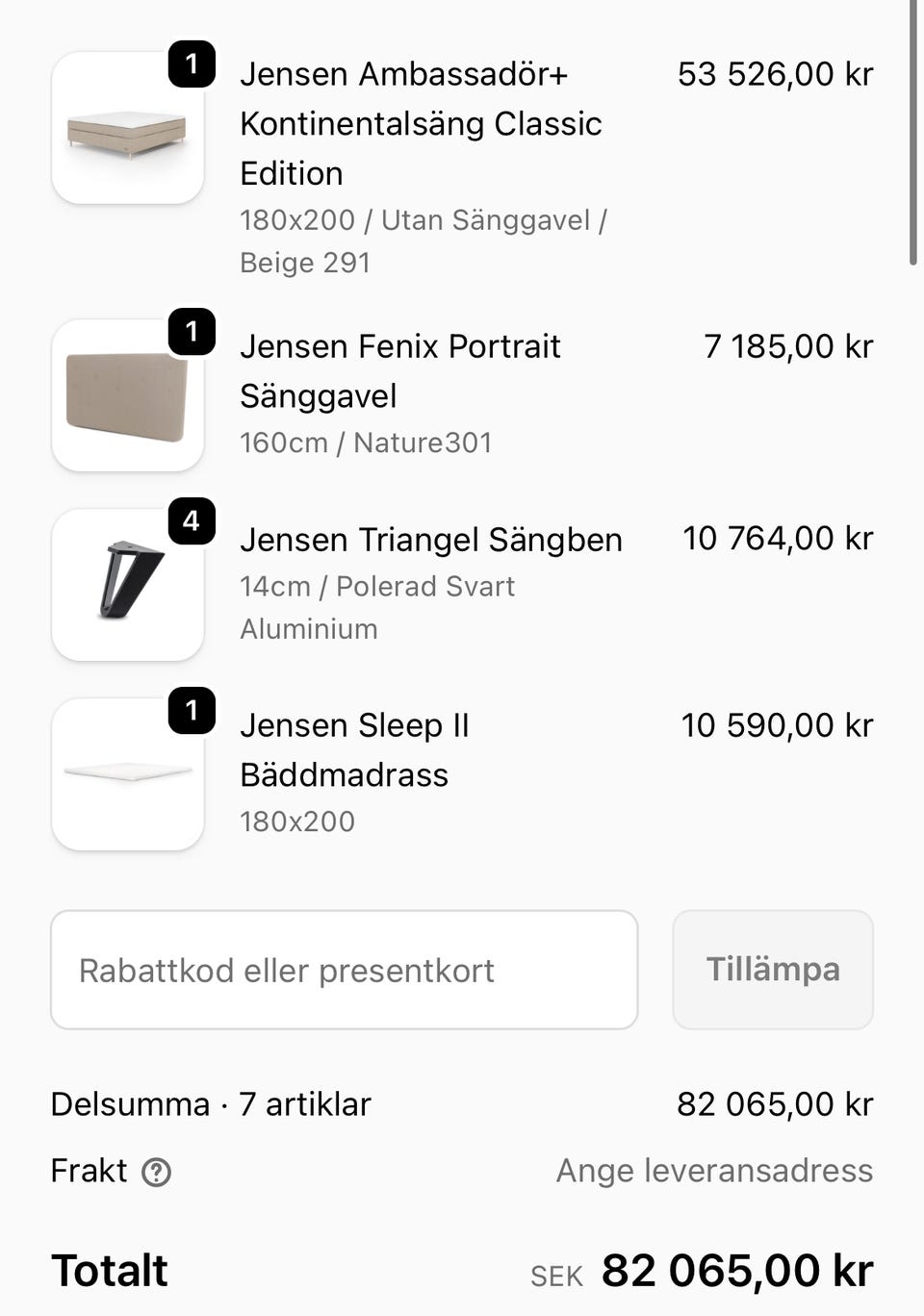This screenshot has height=1316, width=924.
Task: Click the quantity badge on Fenix Portrait Sänggavel
Action: click(192, 333)
